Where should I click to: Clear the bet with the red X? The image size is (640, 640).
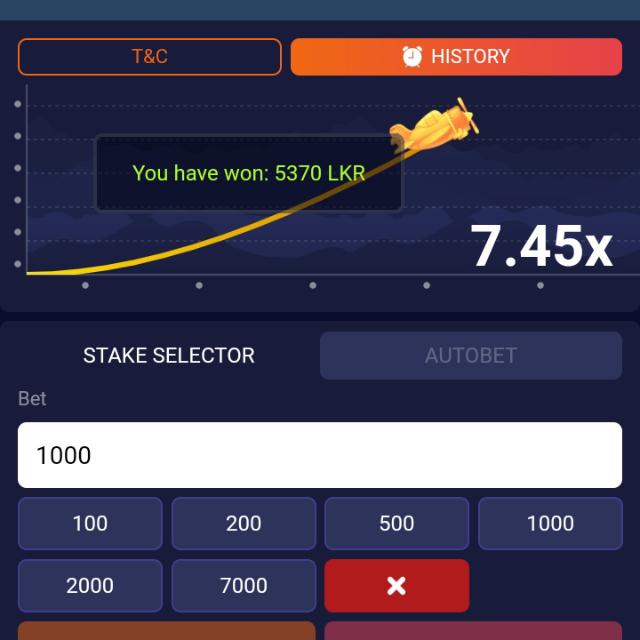396,585
